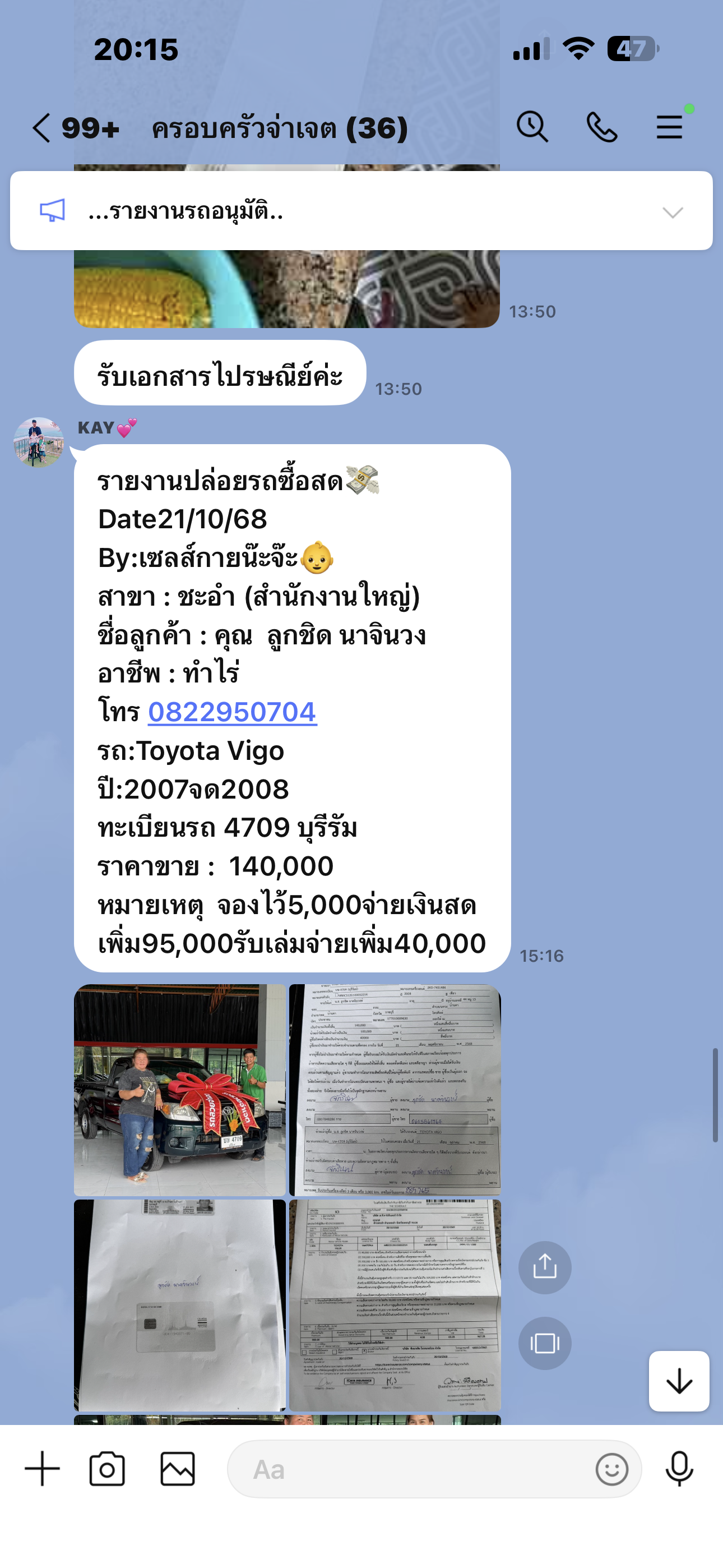
Task: Open the sales contract document photo
Action: tap(395, 1090)
